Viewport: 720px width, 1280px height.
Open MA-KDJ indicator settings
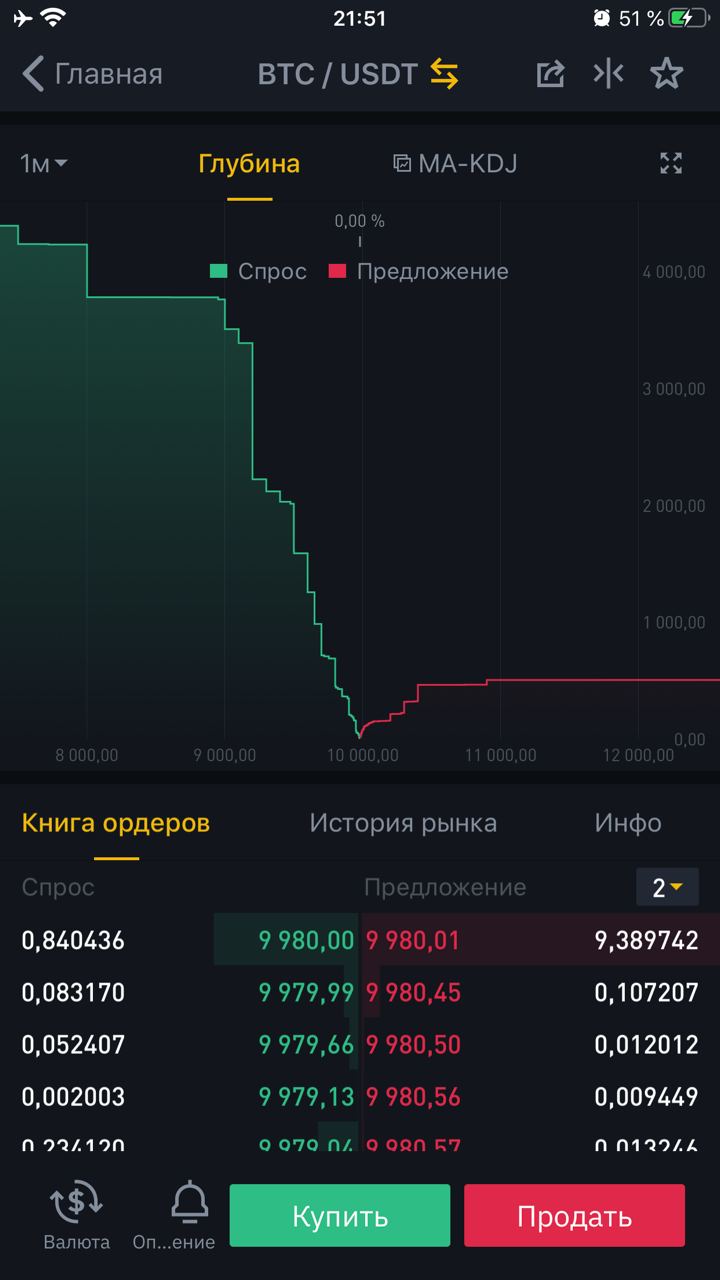click(x=455, y=164)
